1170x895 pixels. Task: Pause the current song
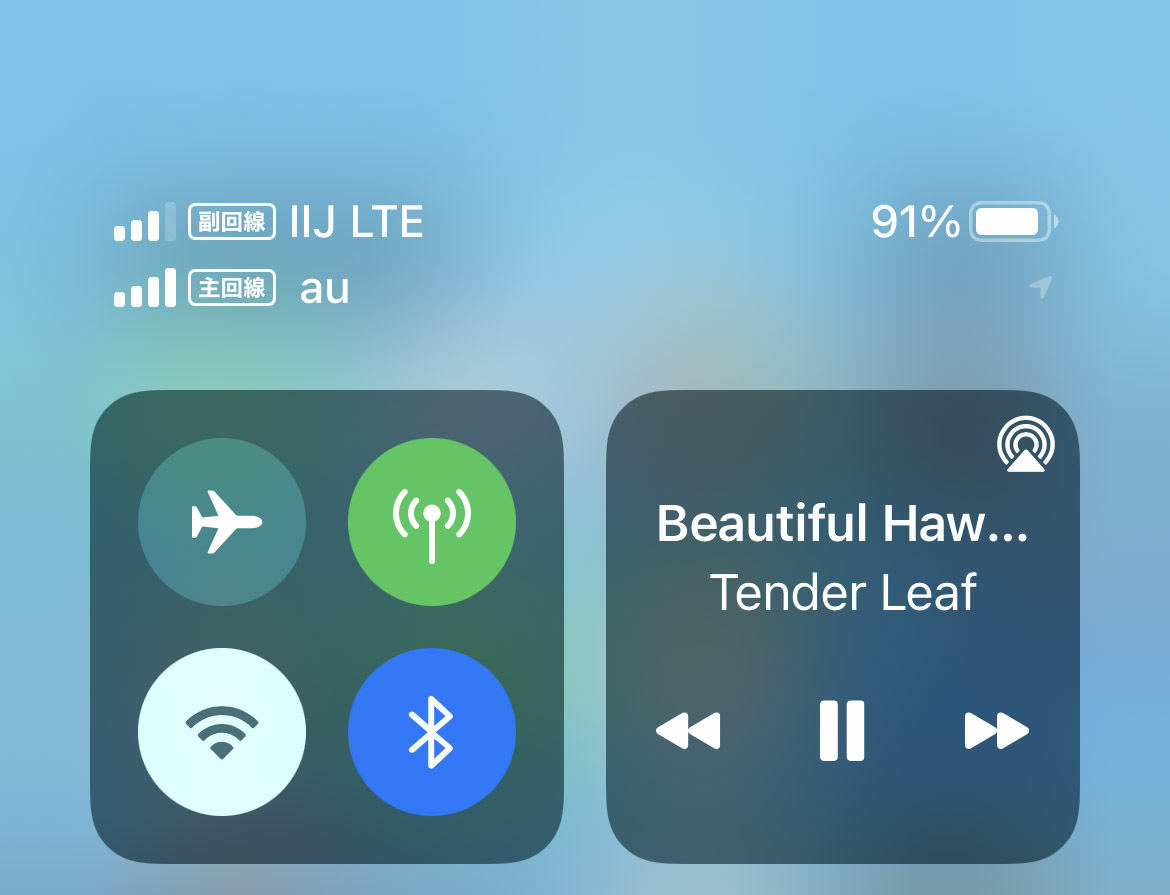pos(842,731)
